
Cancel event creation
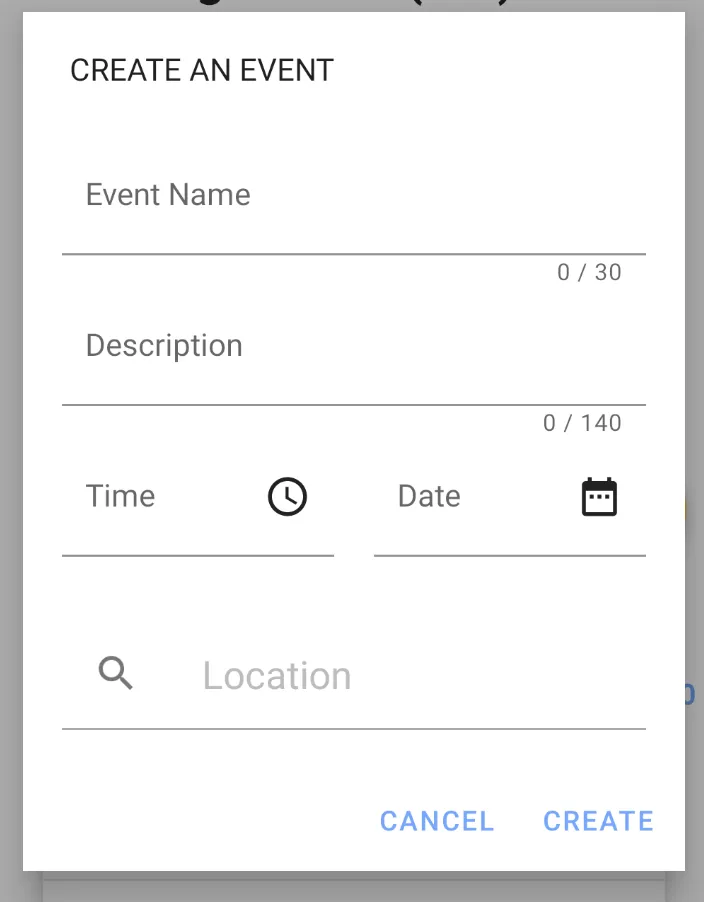click(x=437, y=821)
